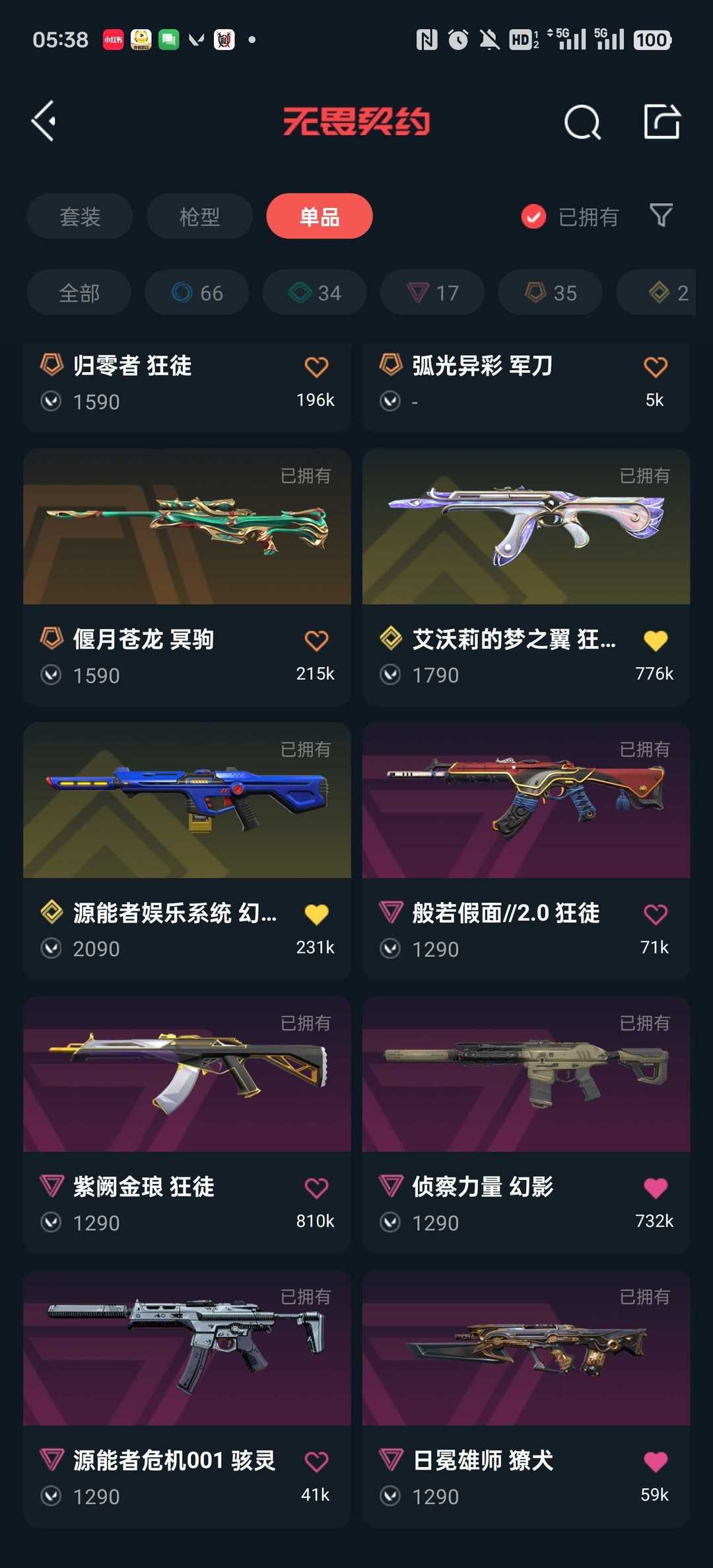
Task: Open search in the top bar
Action: click(x=582, y=122)
